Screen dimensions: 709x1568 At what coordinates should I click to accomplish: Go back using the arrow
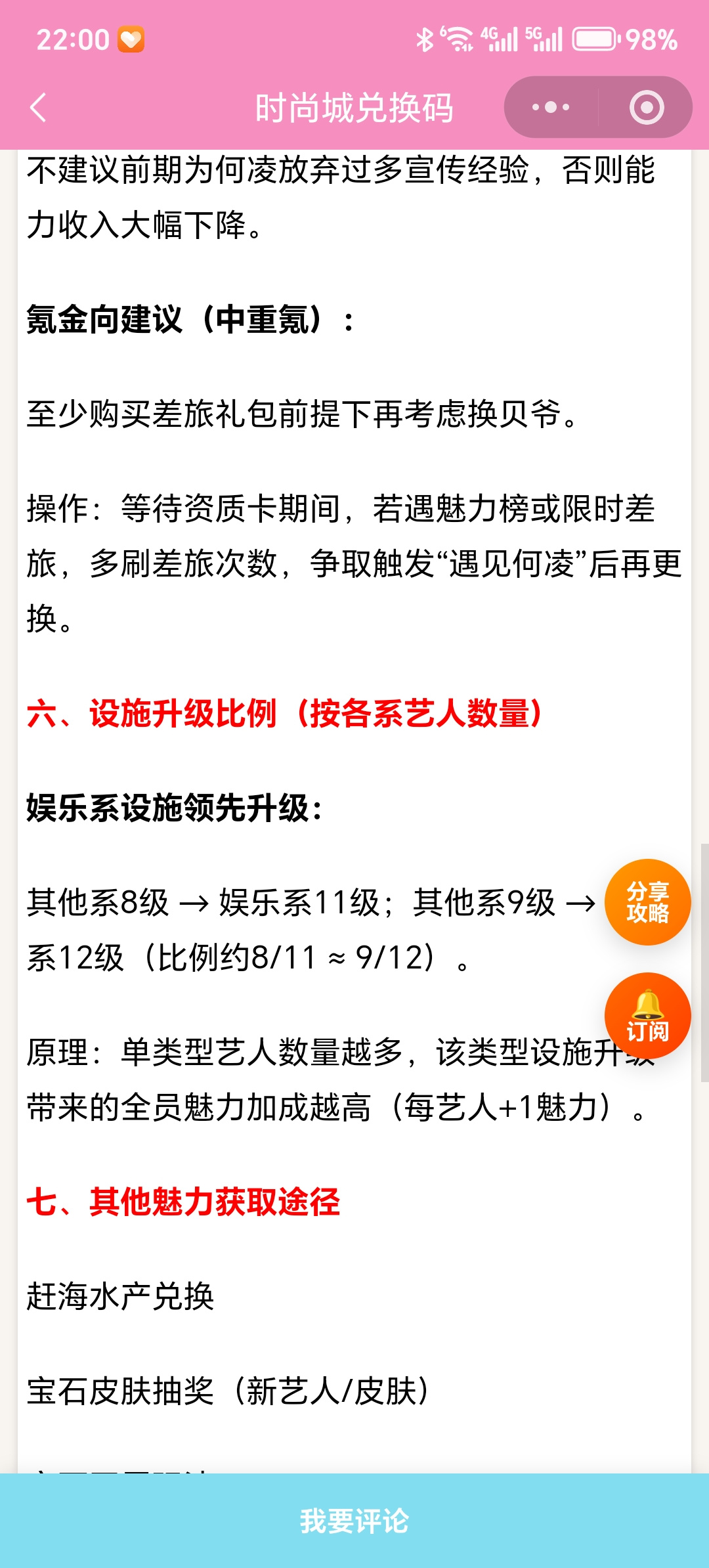click(38, 108)
